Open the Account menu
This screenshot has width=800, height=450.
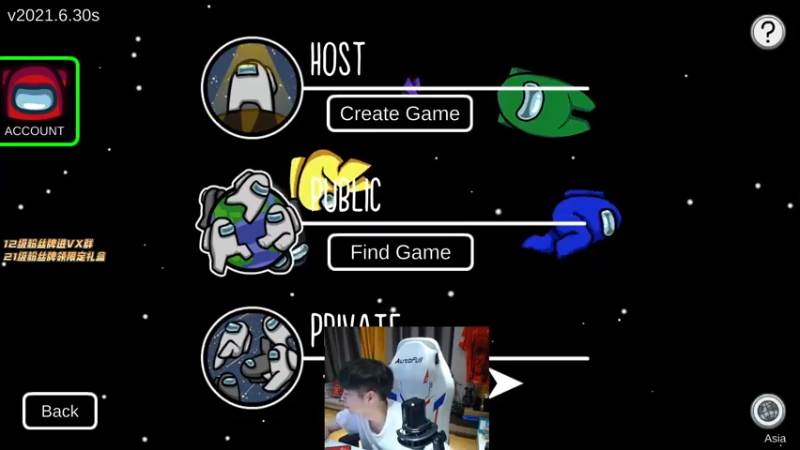pyautogui.click(x=37, y=100)
